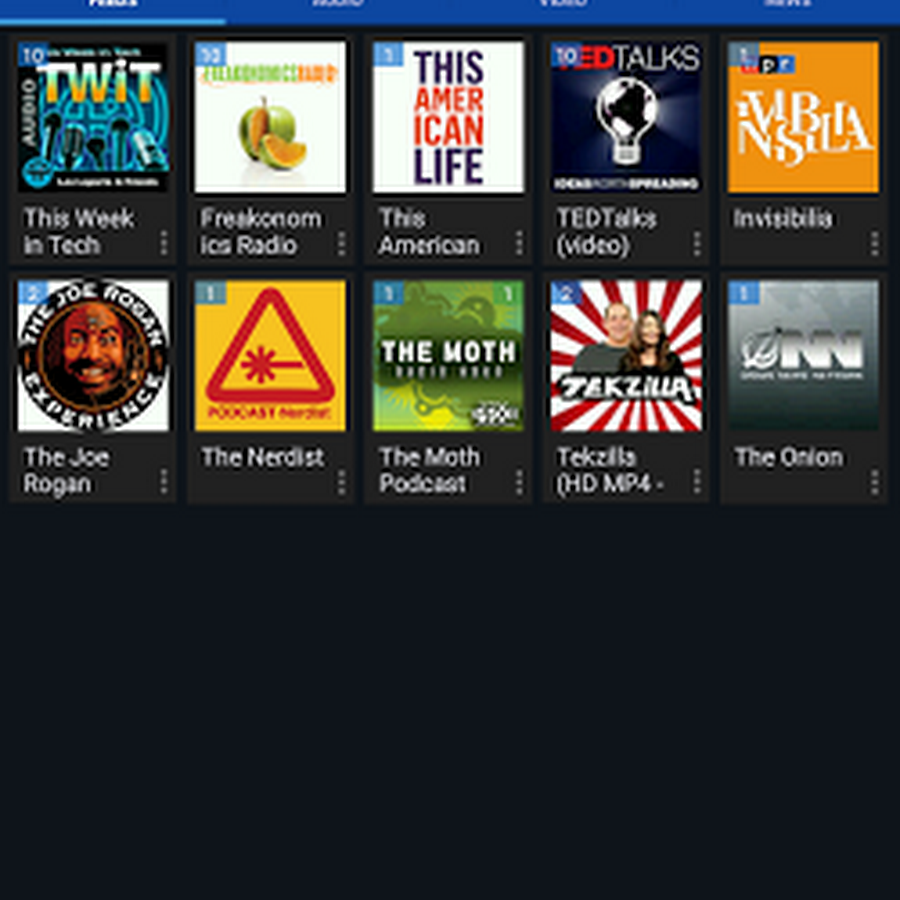Tap the three-dot menu on This American Life
Screen dimensions: 900x900
519,243
